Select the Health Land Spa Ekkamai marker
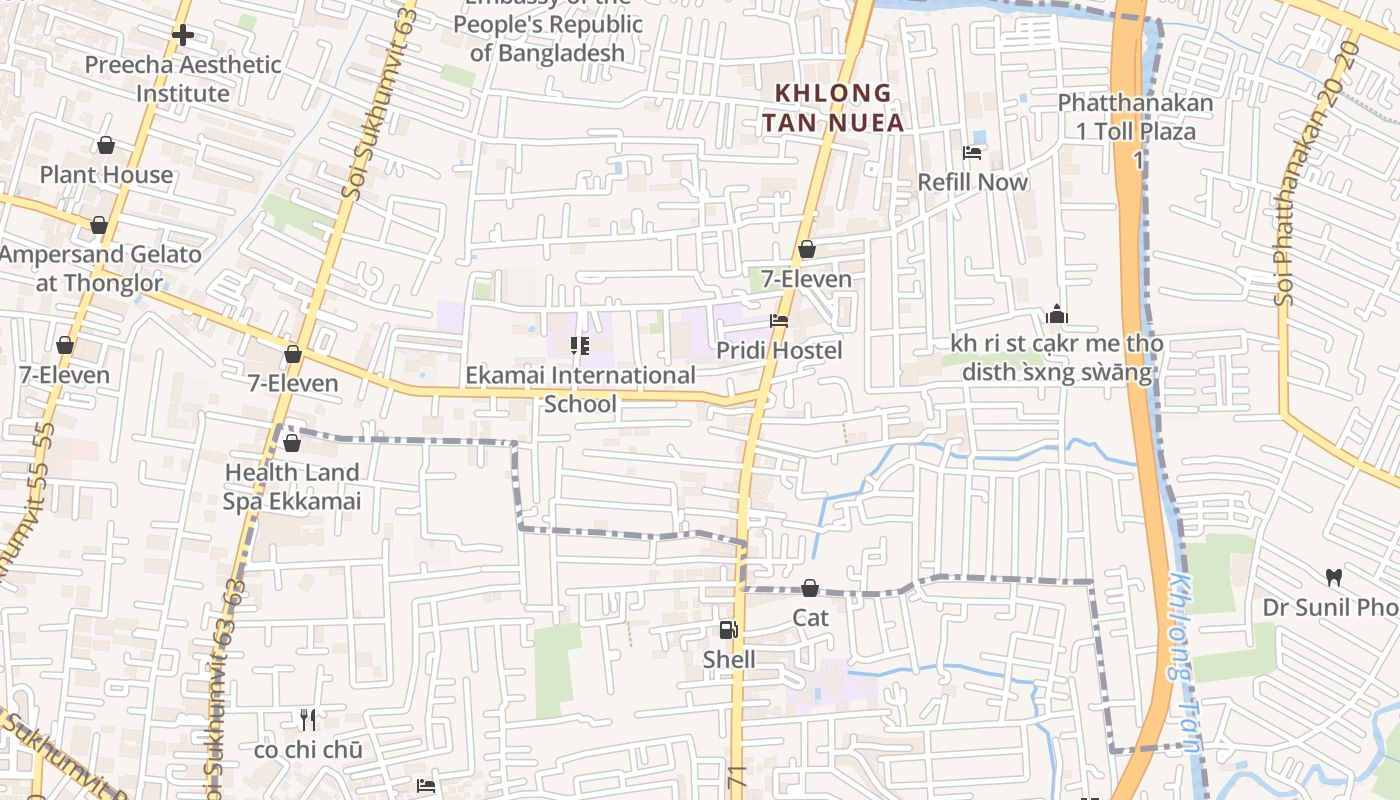The image size is (1400, 800). tap(291, 442)
